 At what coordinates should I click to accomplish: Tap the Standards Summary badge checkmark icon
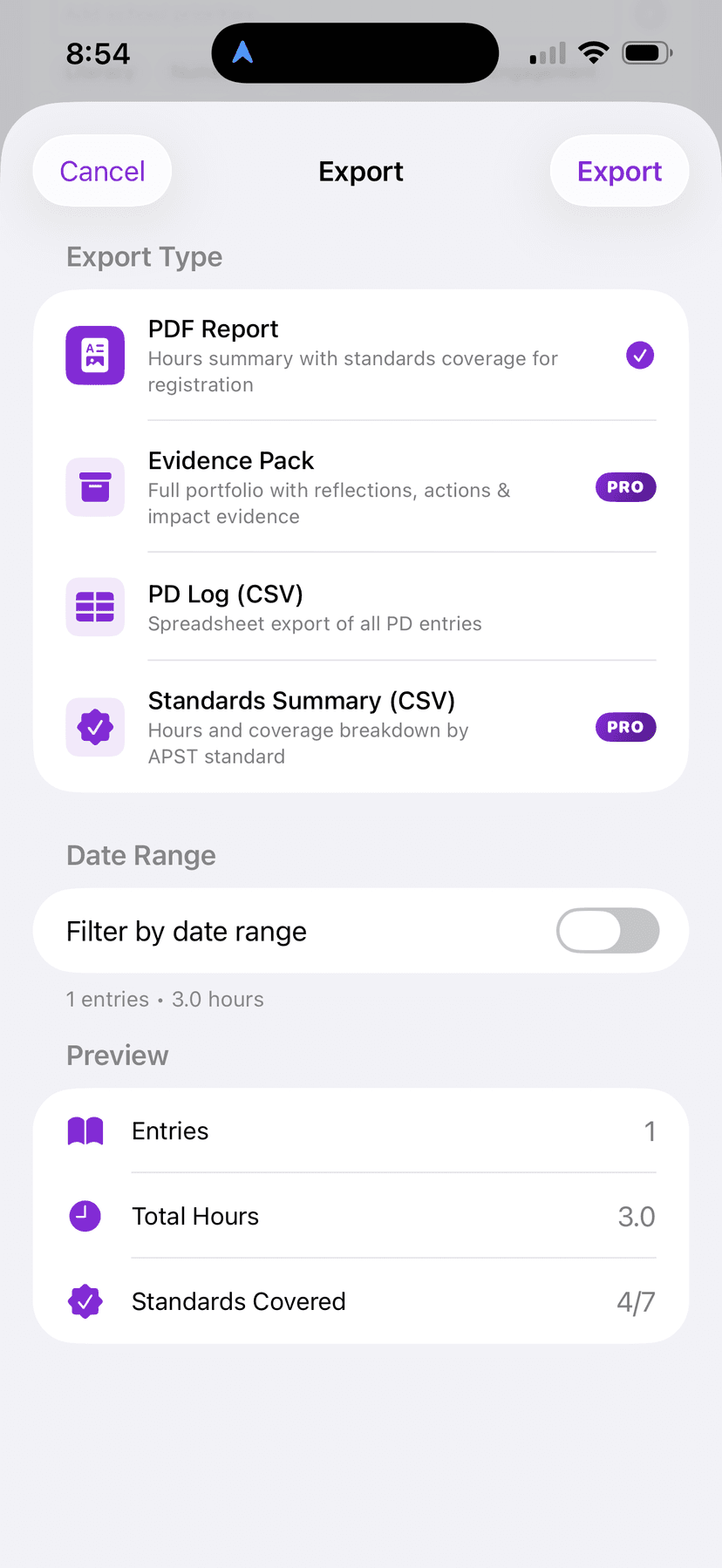point(94,727)
